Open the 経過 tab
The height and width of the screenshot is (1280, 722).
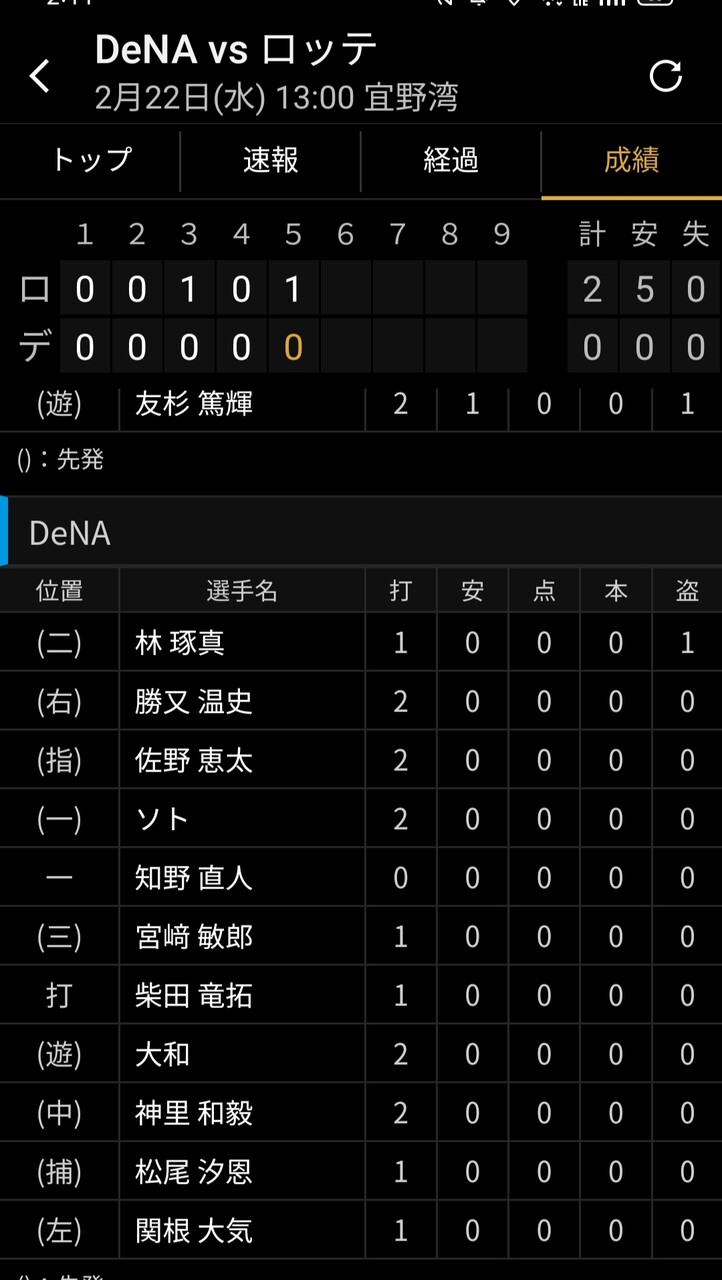tap(451, 160)
